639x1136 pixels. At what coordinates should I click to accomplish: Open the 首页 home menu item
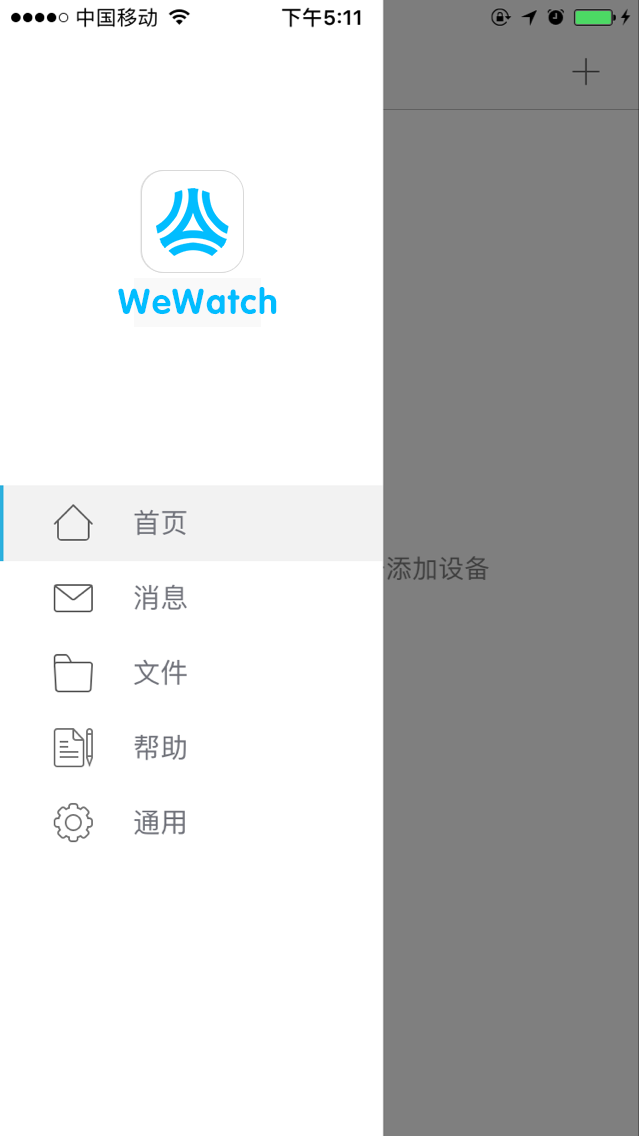coord(160,523)
